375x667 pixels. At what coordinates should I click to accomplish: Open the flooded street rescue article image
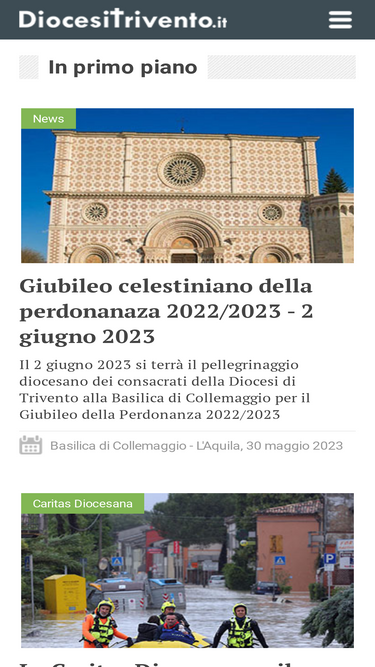(188, 570)
